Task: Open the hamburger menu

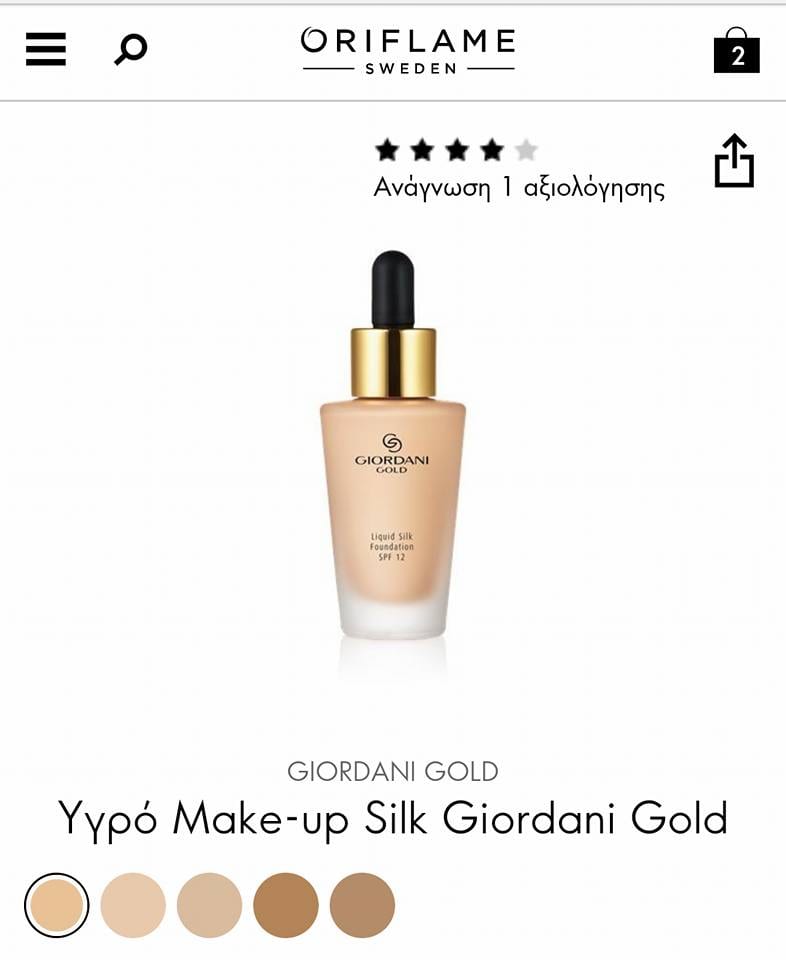Action: (46, 48)
